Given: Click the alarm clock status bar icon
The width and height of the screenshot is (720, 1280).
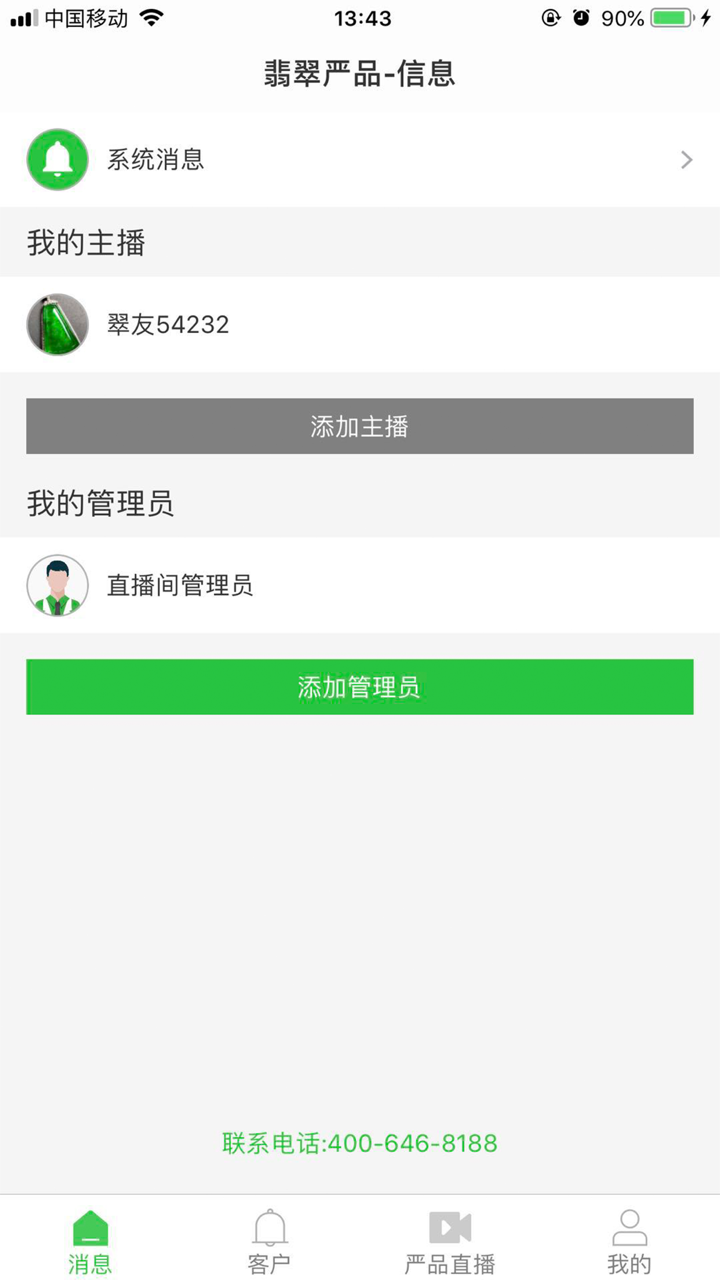Looking at the screenshot, I should pos(580,17).
